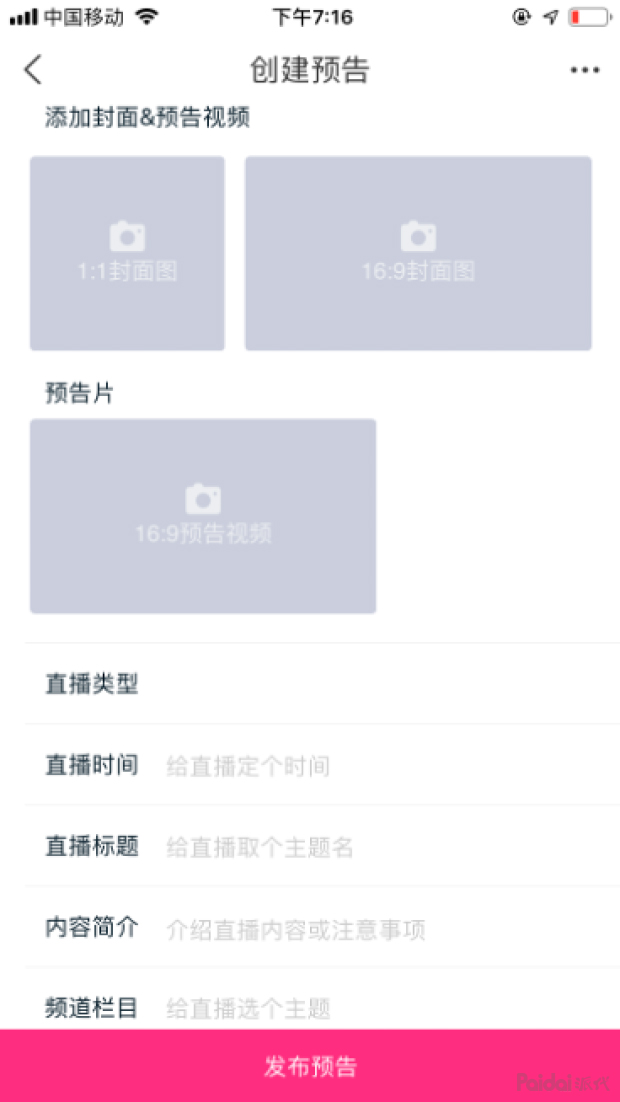Open the three-dot overflow menu
Screen dimensions: 620x1102
(x=584, y=70)
